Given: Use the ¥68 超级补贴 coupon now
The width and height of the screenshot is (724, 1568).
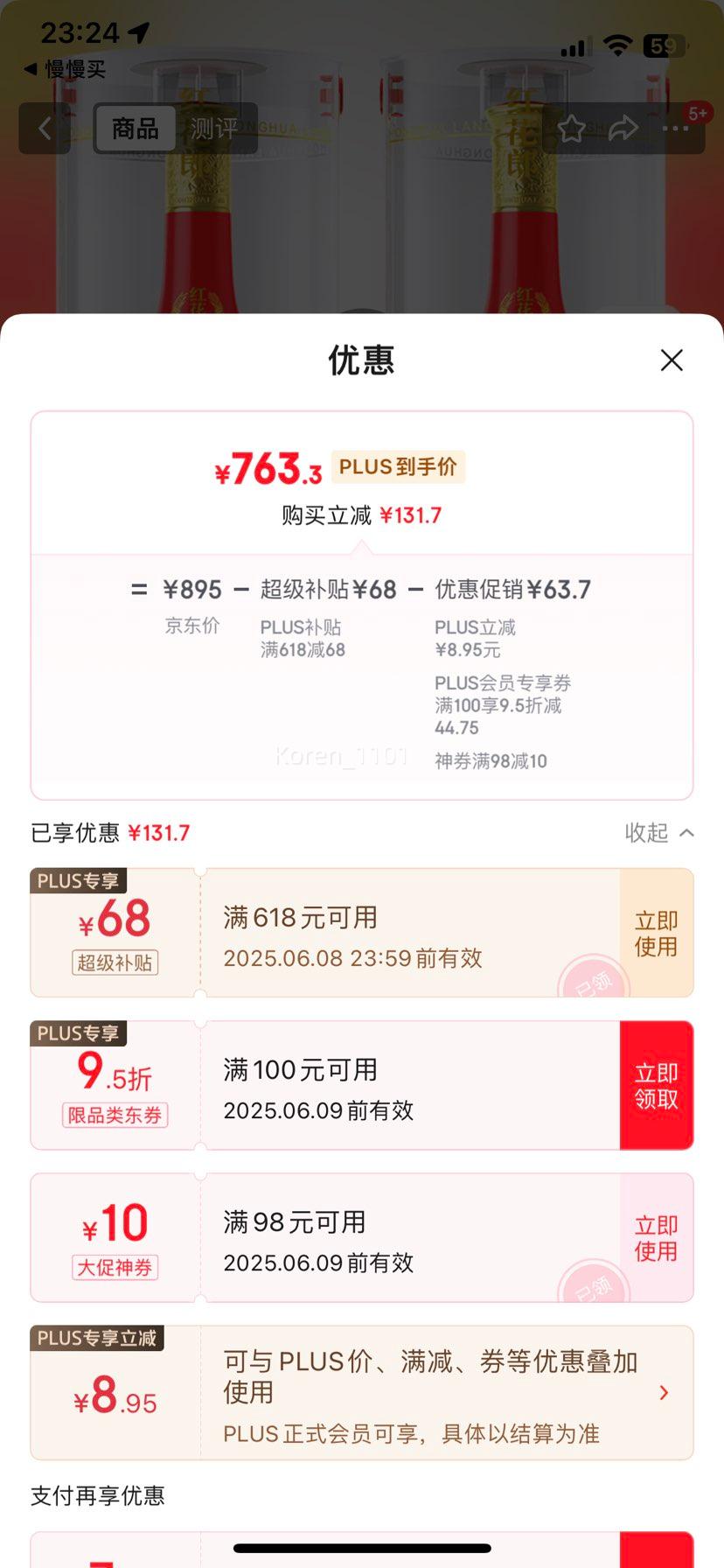Looking at the screenshot, I should tap(657, 933).
